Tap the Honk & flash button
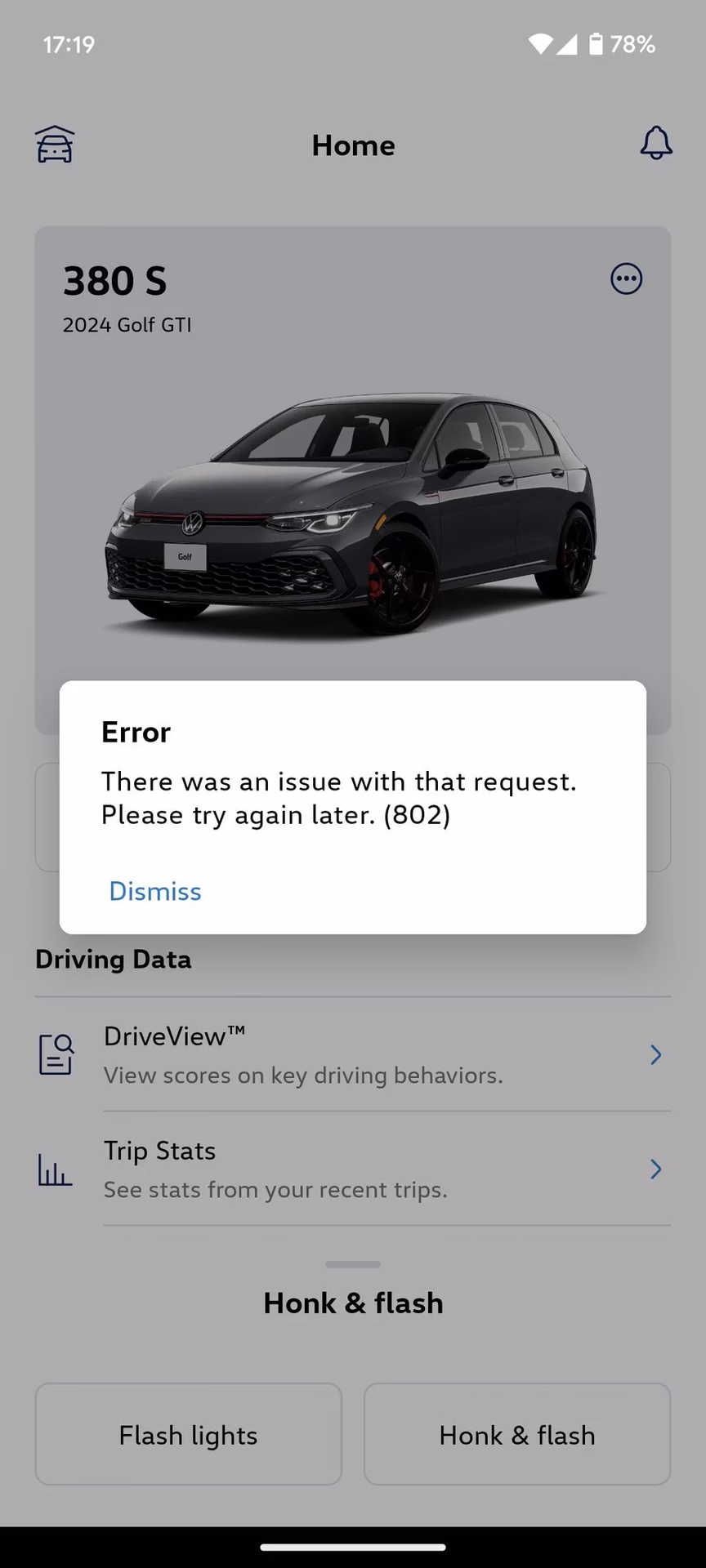Image resolution: width=706 pixels, height=1568 pixels. coord(516,1435)
